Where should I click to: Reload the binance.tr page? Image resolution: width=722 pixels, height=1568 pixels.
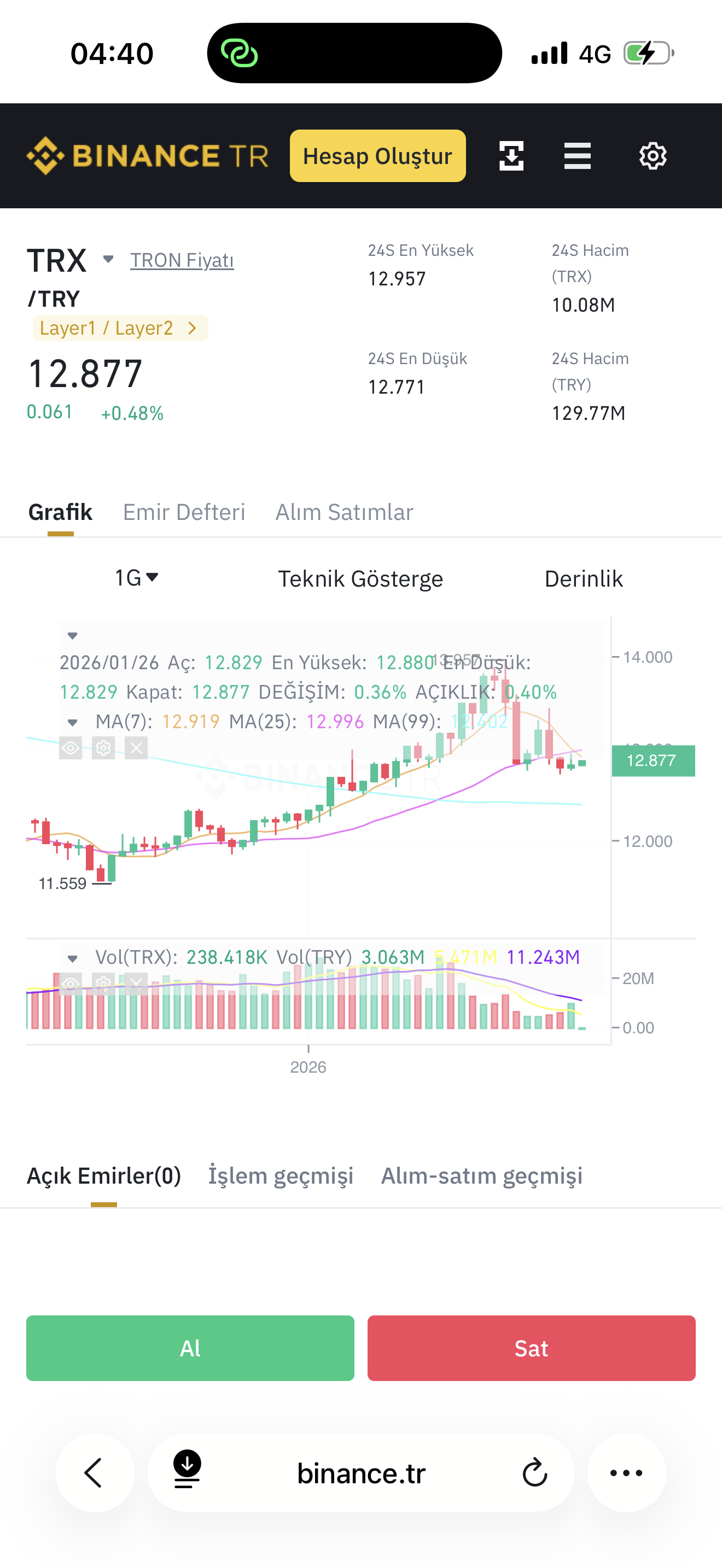(534, 1473)
